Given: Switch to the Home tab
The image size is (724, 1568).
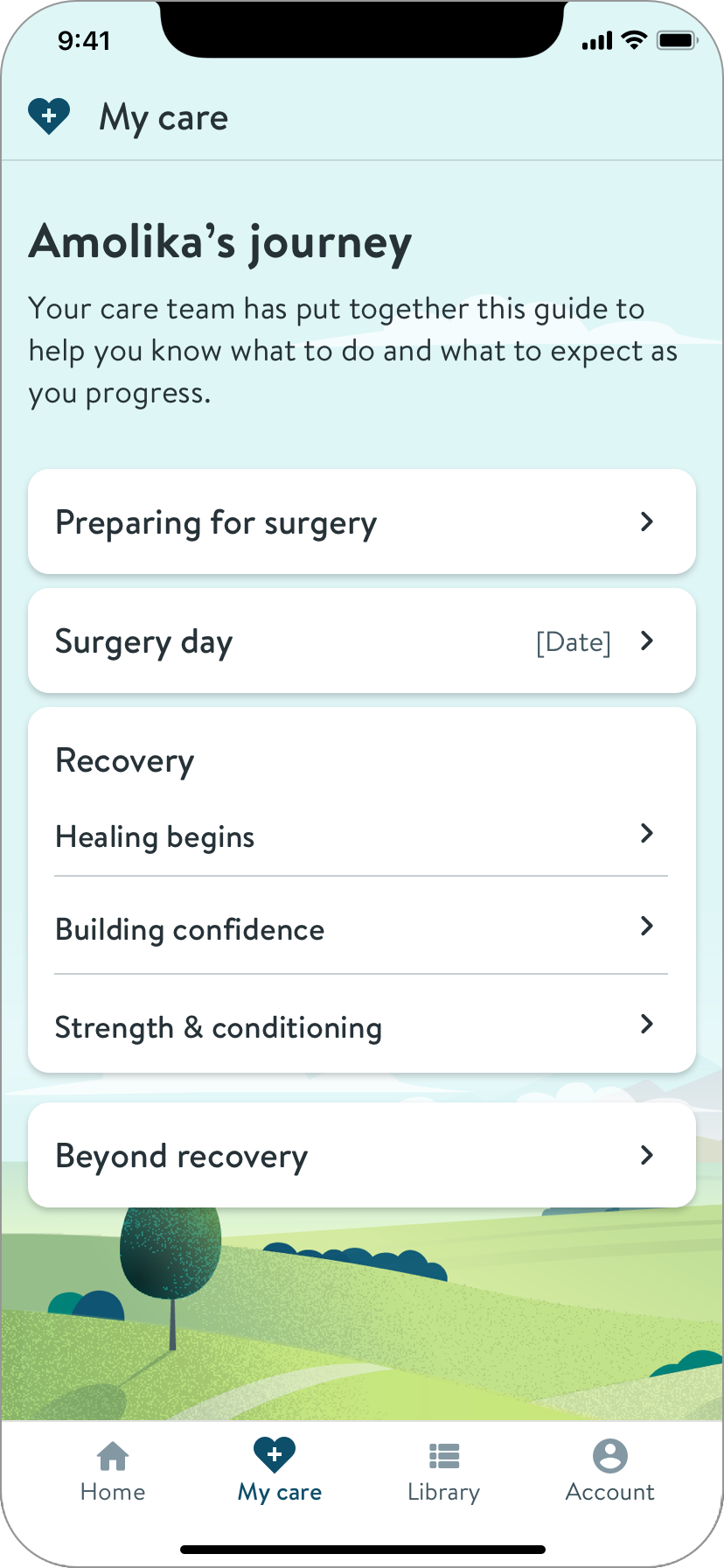Looking at the screenshot, I should click(113, 1471).
